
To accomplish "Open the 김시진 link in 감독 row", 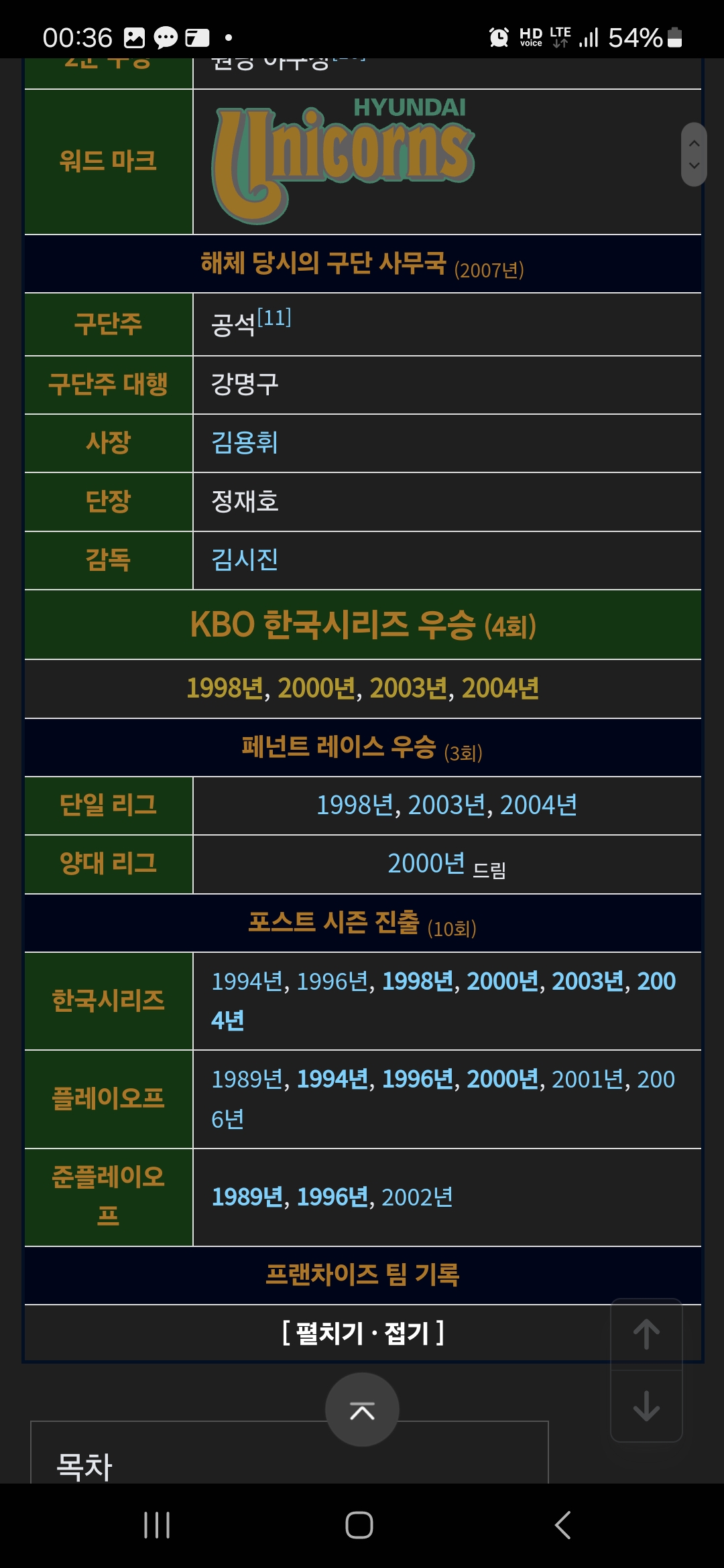I will 245,560.
